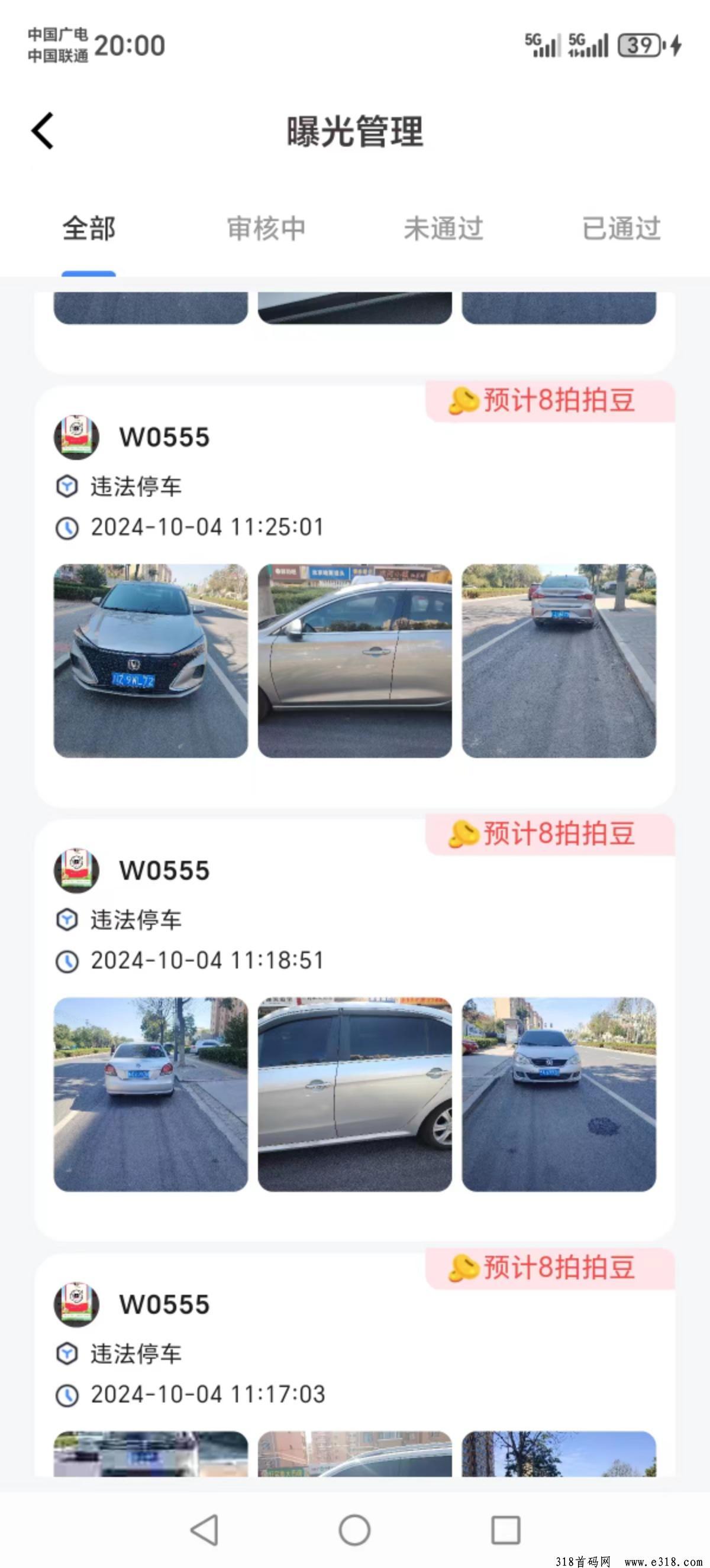Switch to the 未通过 tab
This screenshot has height=1568, width=710.
443,229
